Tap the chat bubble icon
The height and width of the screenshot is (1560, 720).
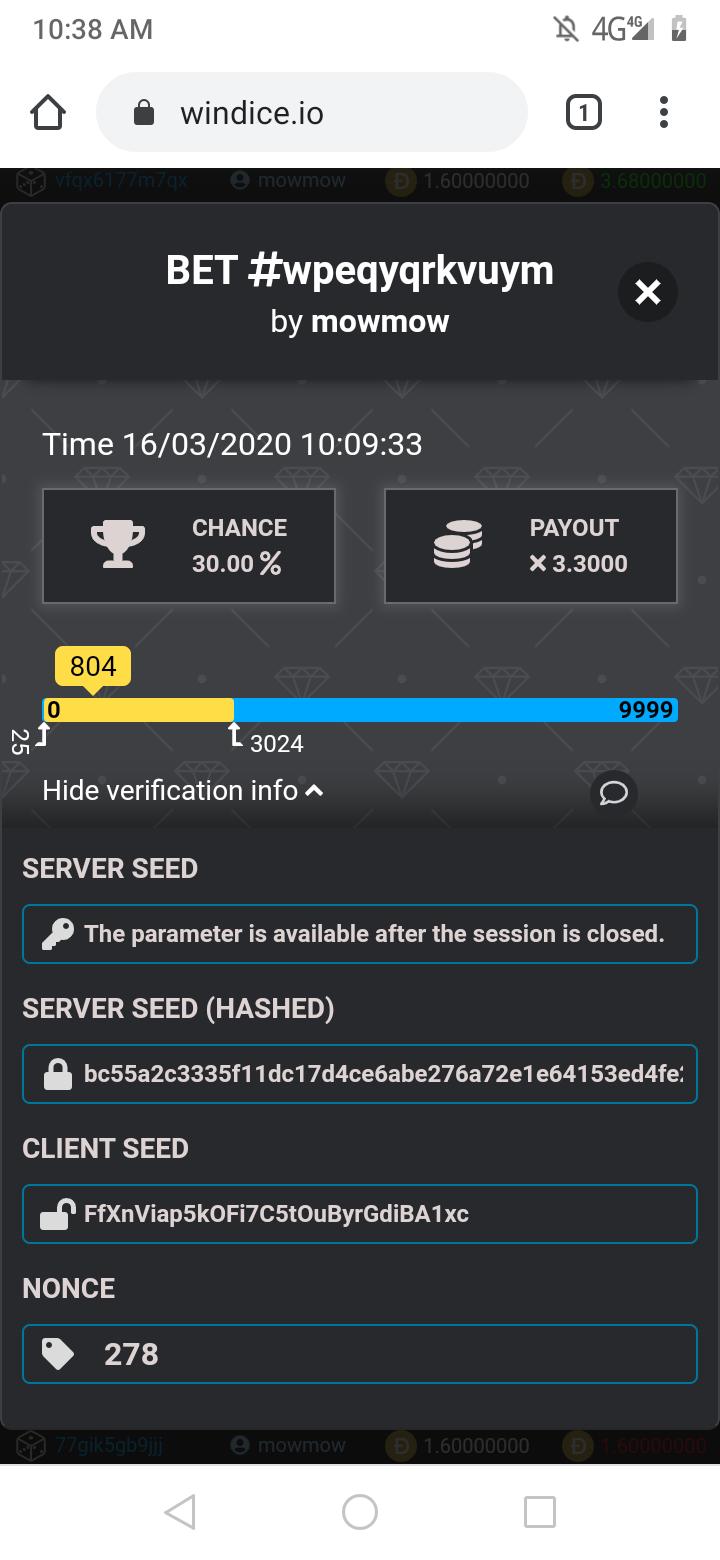point(613,793)
